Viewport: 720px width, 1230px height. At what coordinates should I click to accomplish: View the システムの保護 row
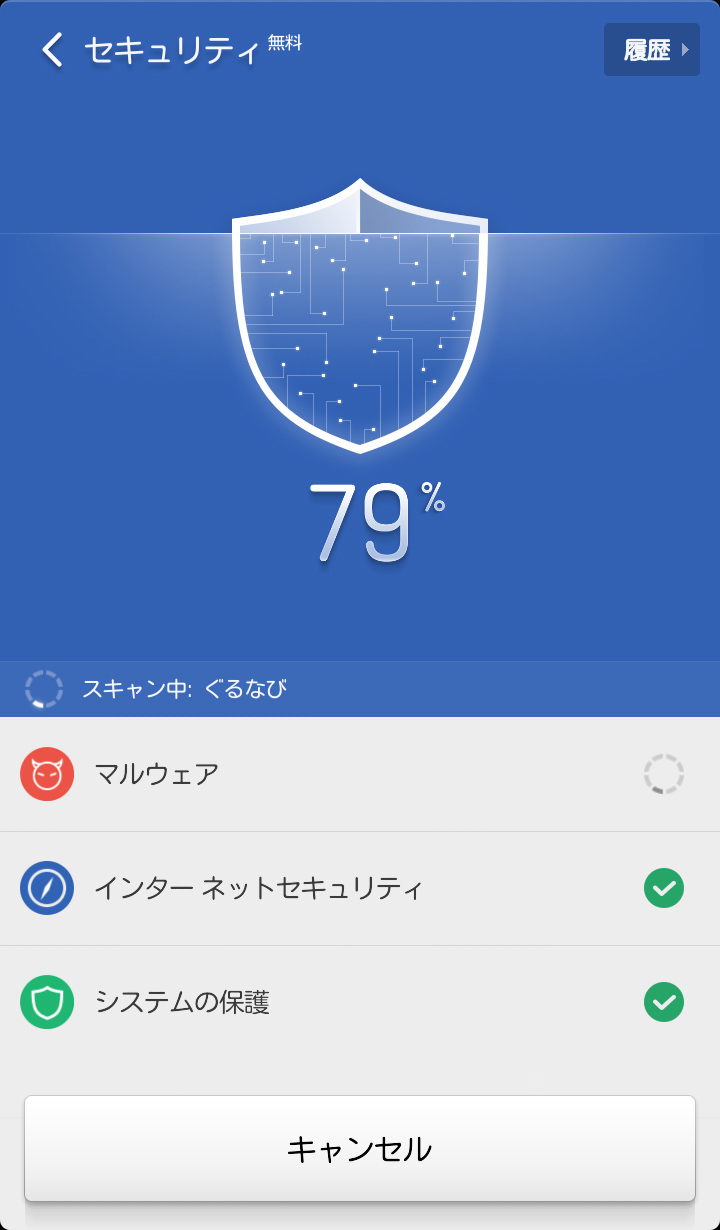point(360,1002)
